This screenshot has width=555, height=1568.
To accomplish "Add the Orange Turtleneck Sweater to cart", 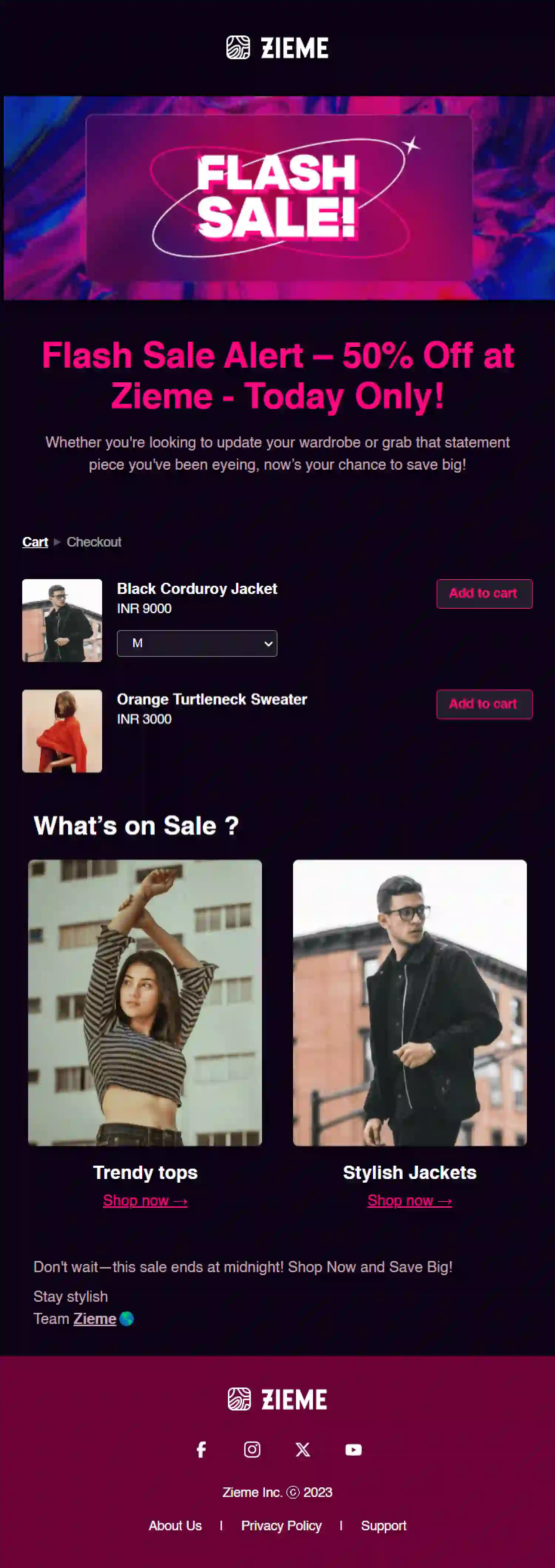I will 484,704.
